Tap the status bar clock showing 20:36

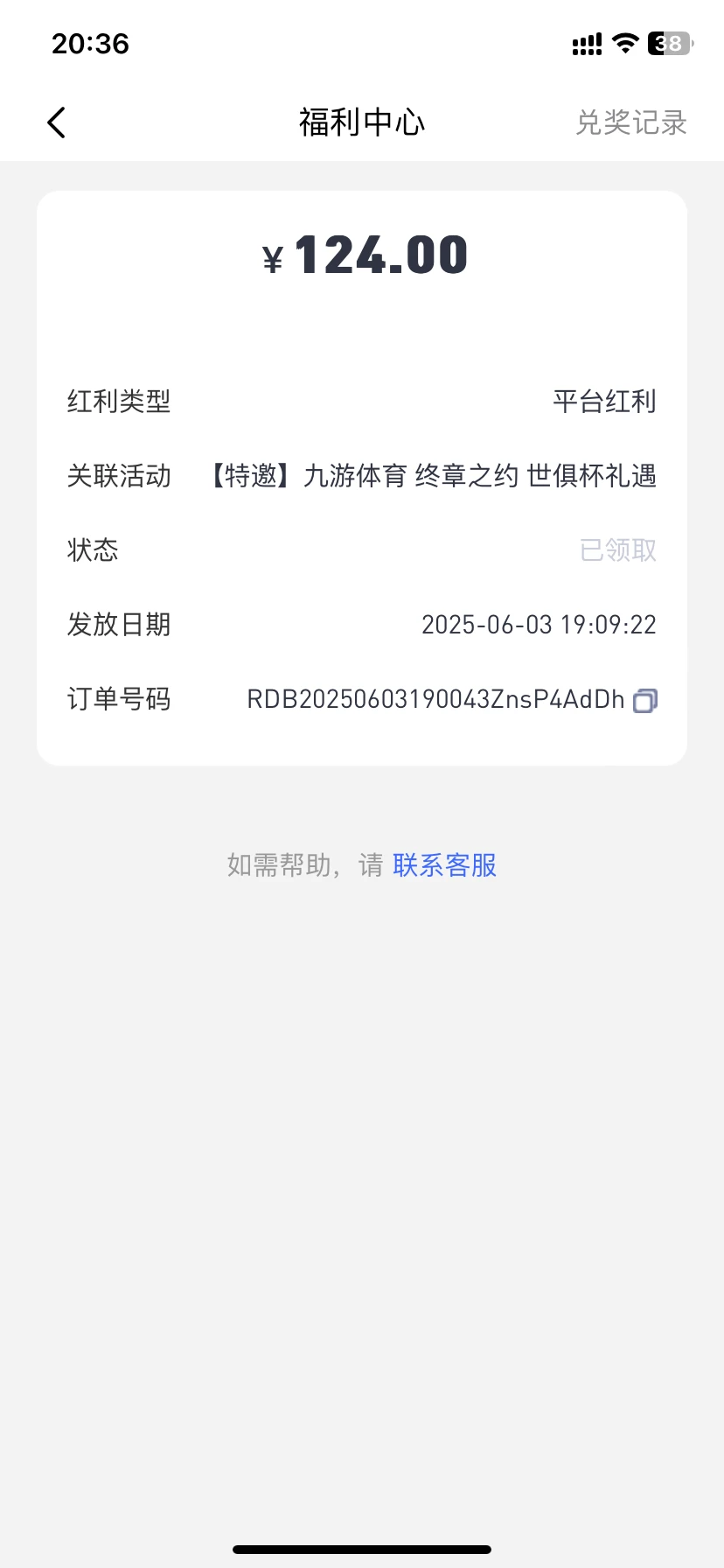click(x=90, y=44)
